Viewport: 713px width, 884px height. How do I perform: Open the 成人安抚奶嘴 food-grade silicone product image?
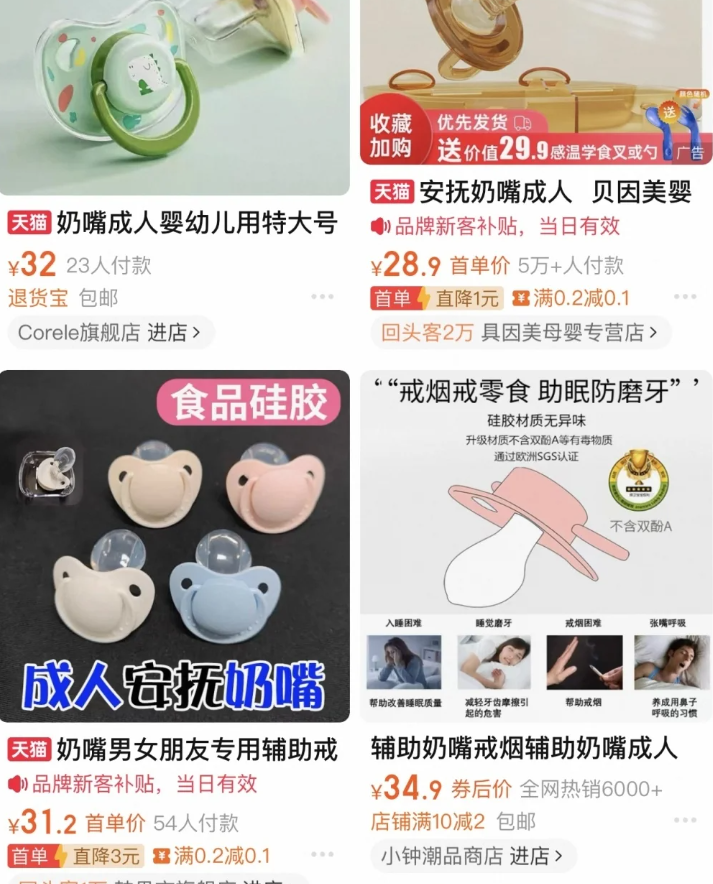click(x=175, y=546)
